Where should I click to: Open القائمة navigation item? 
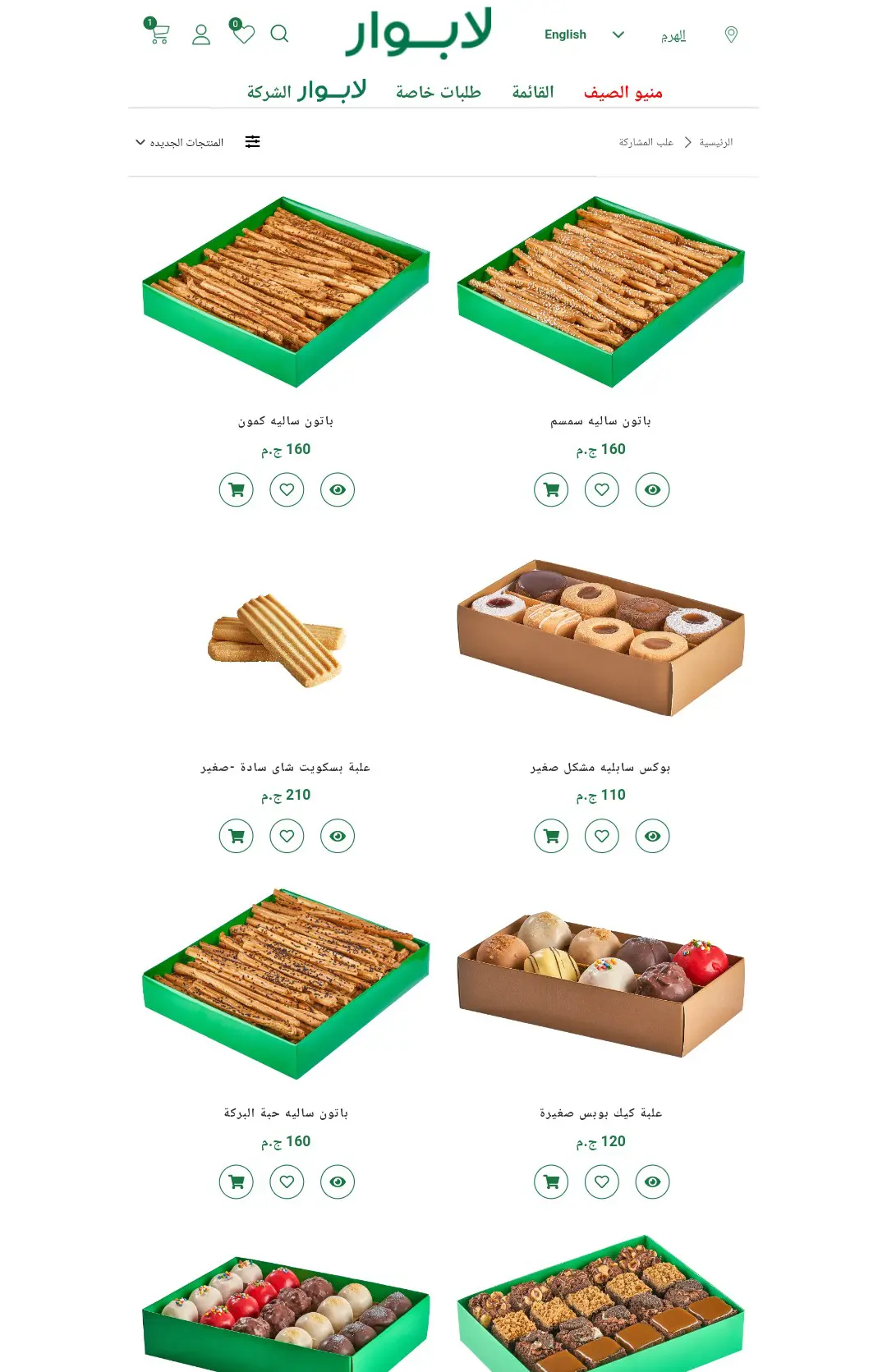coord(532,92)
